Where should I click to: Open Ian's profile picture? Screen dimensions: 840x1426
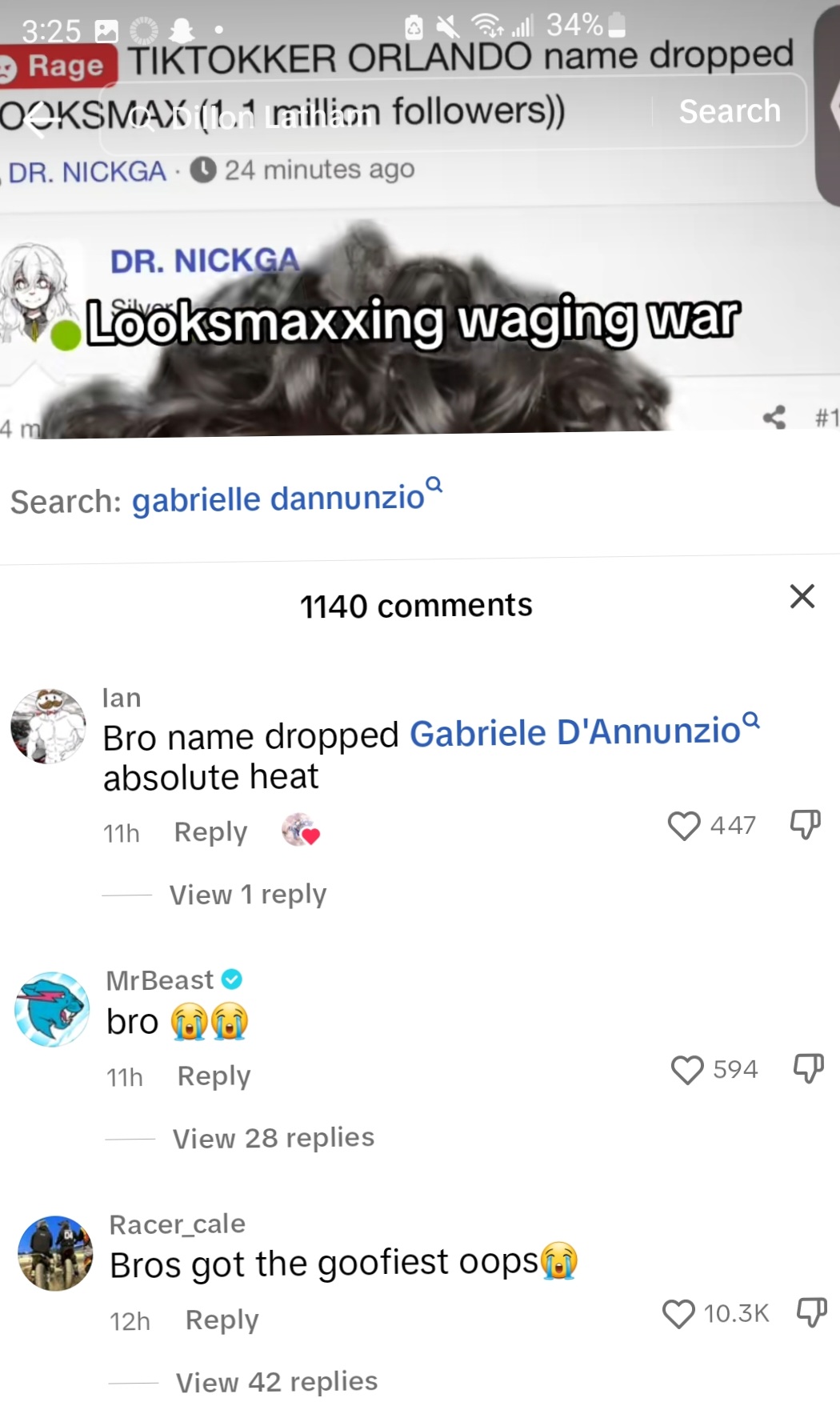[49, 726]
